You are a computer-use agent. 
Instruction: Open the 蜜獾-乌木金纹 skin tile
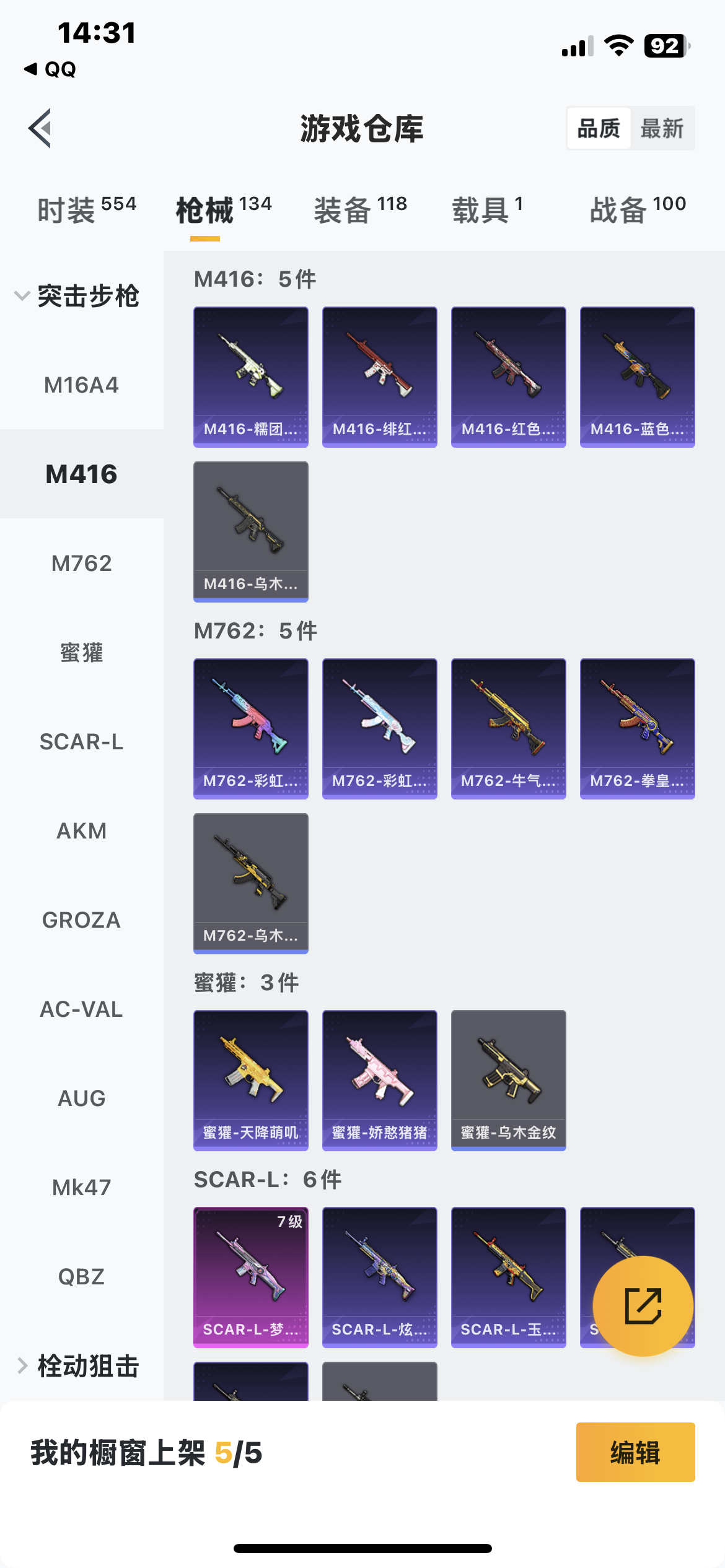coord(509,1080)
